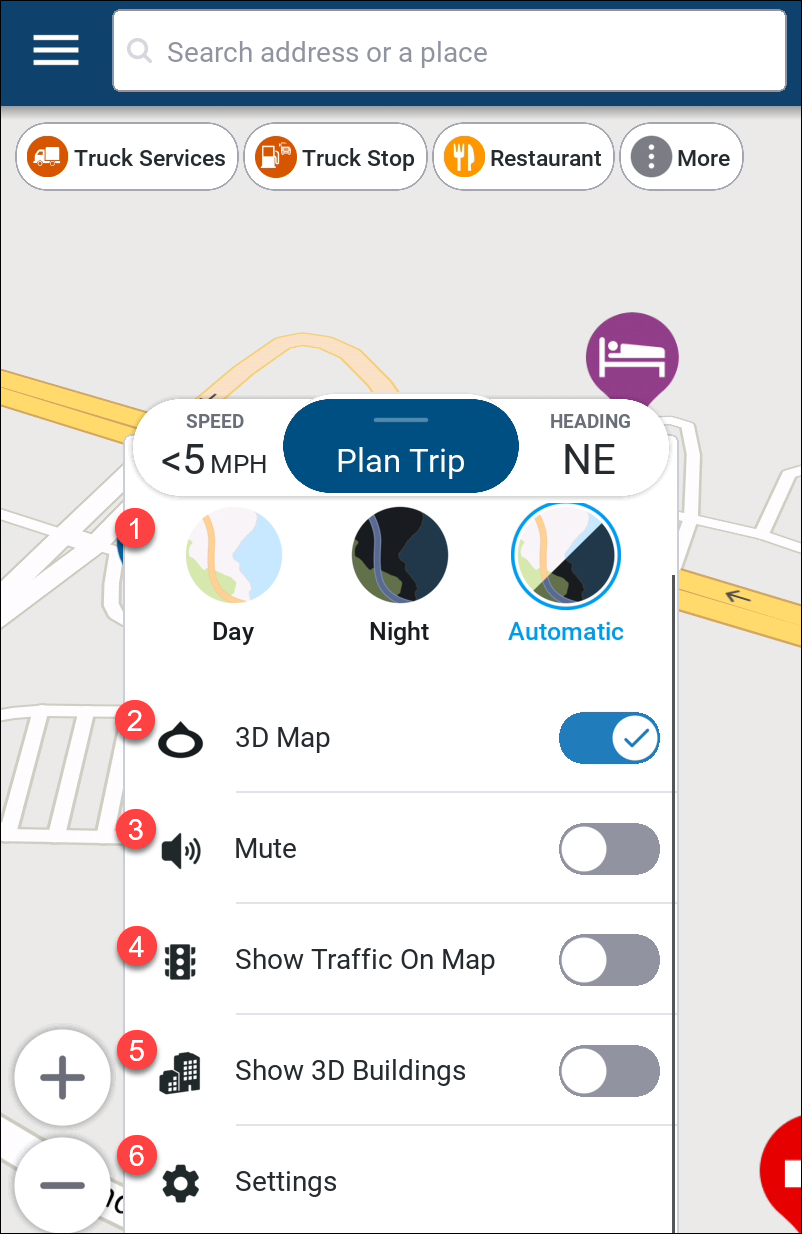This screenshot has height=1234, width=802.
Task: Open the Settings row
Action: pos(400,1182)
